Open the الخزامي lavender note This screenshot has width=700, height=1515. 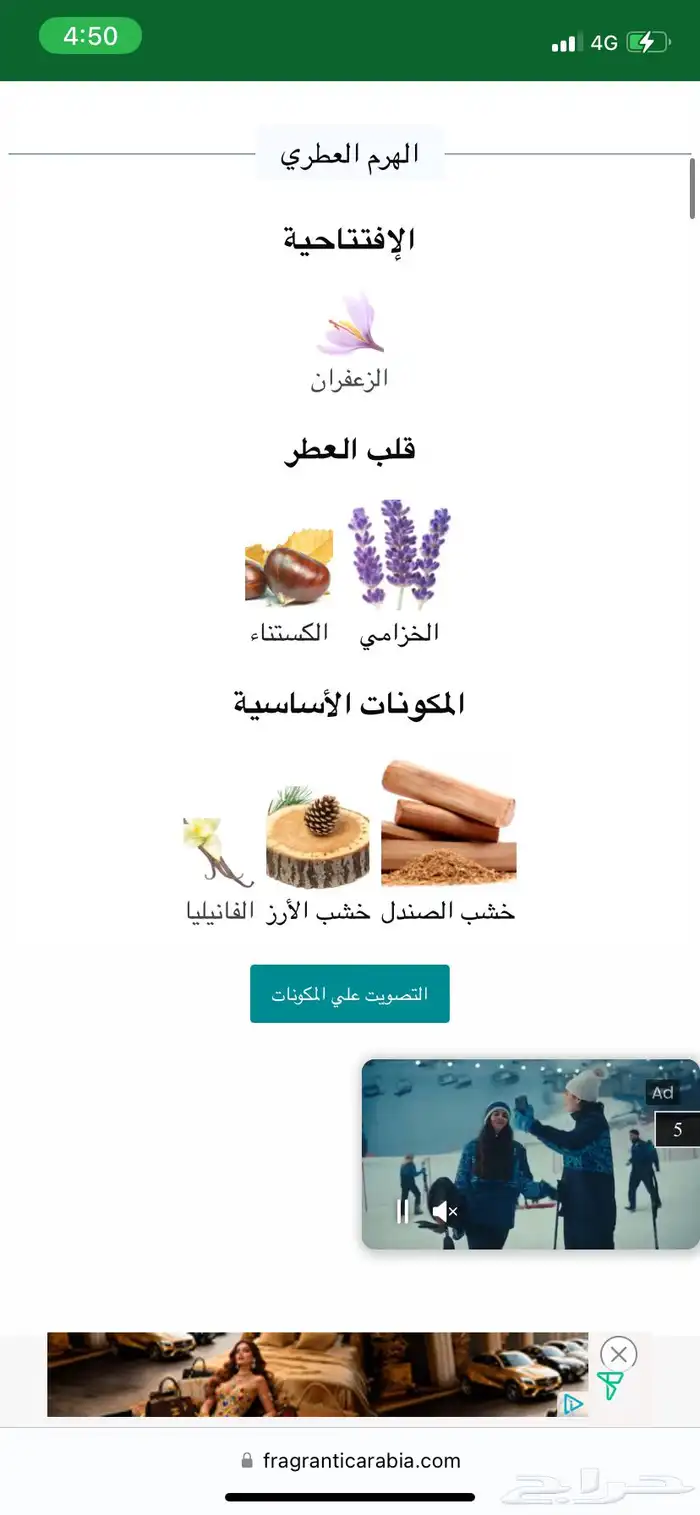coord(399,570)
